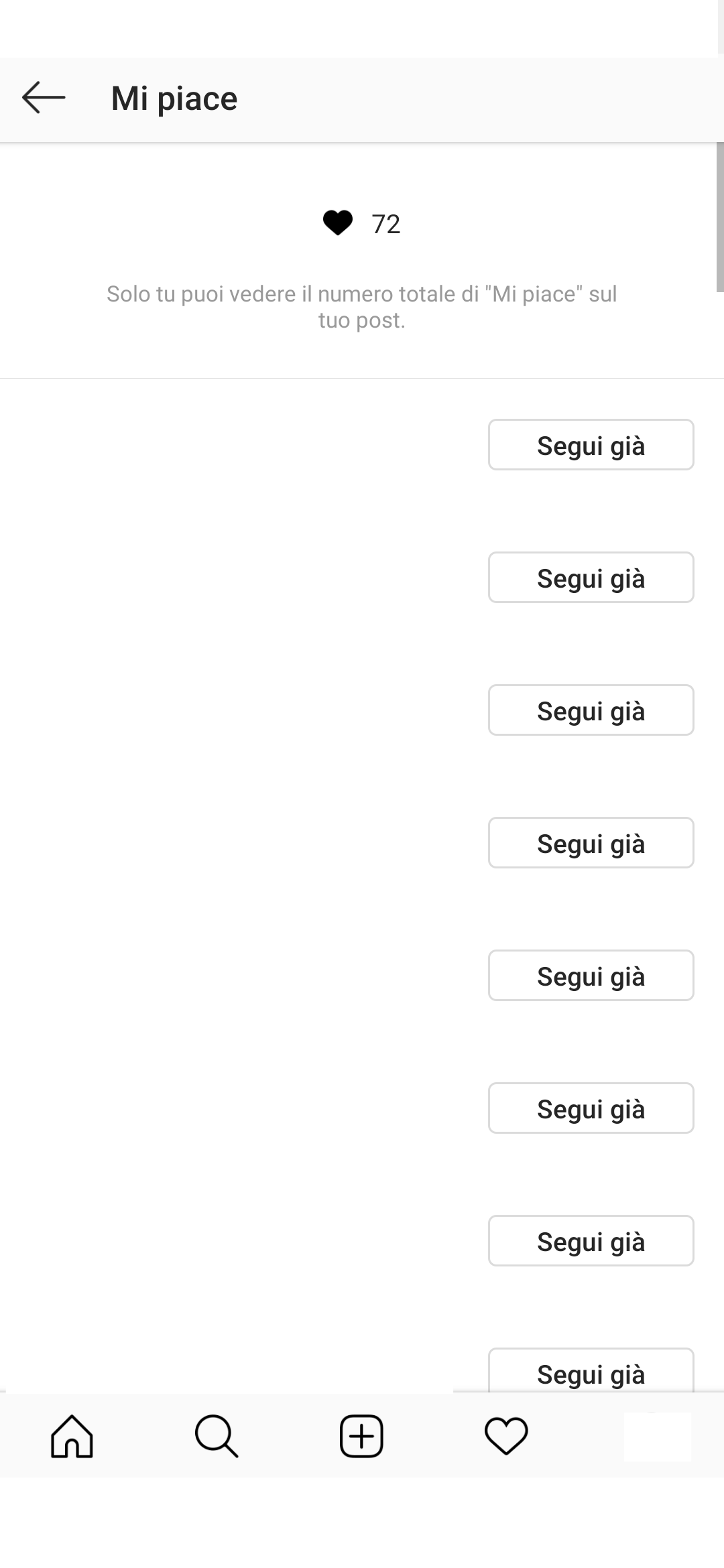Create a new post with the plus icon

pos(361,1436)
